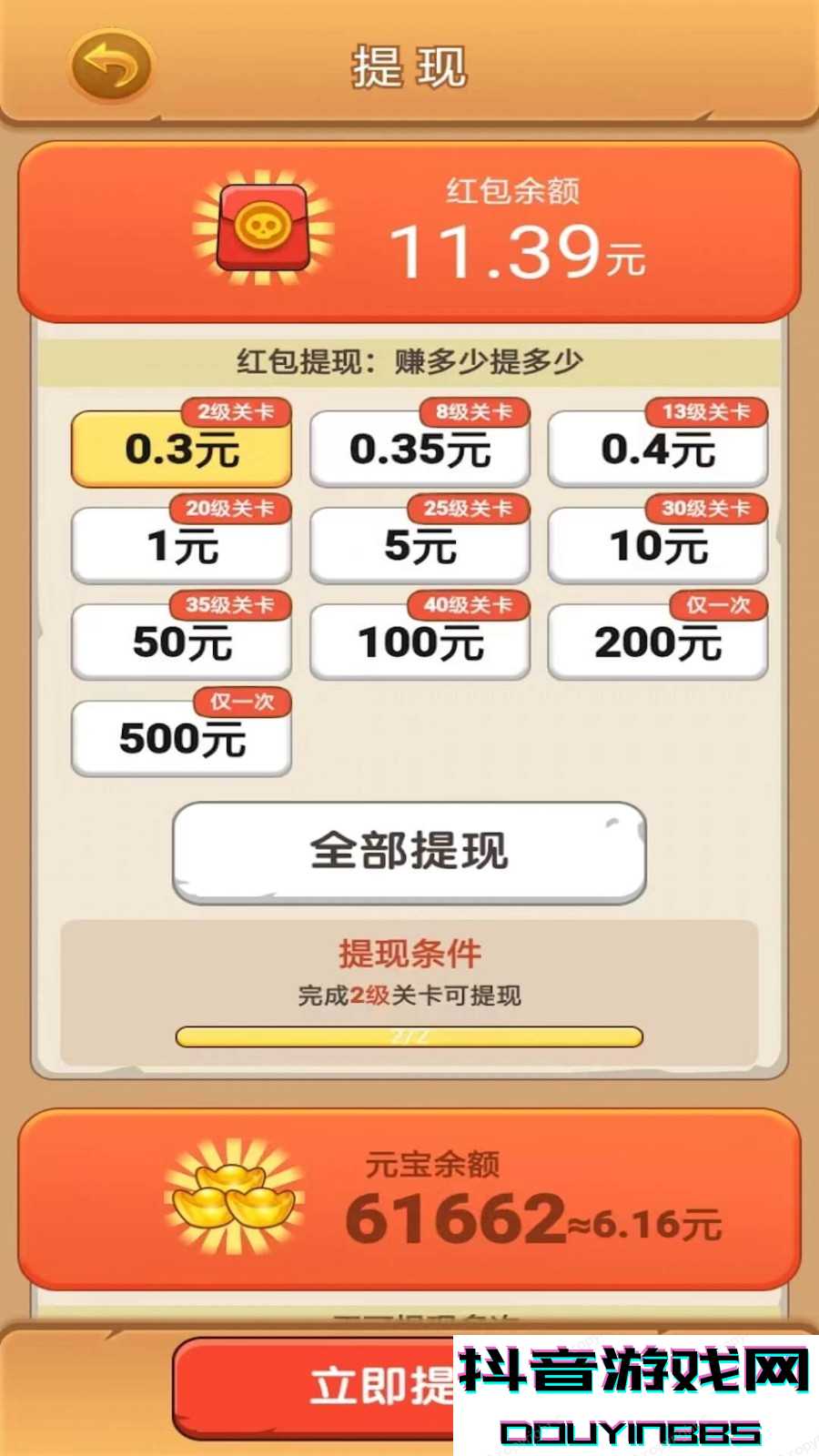This screenshot has height=1456, width=819.
Task: Select the 500元 one-time option
Action: click(181, 737)
